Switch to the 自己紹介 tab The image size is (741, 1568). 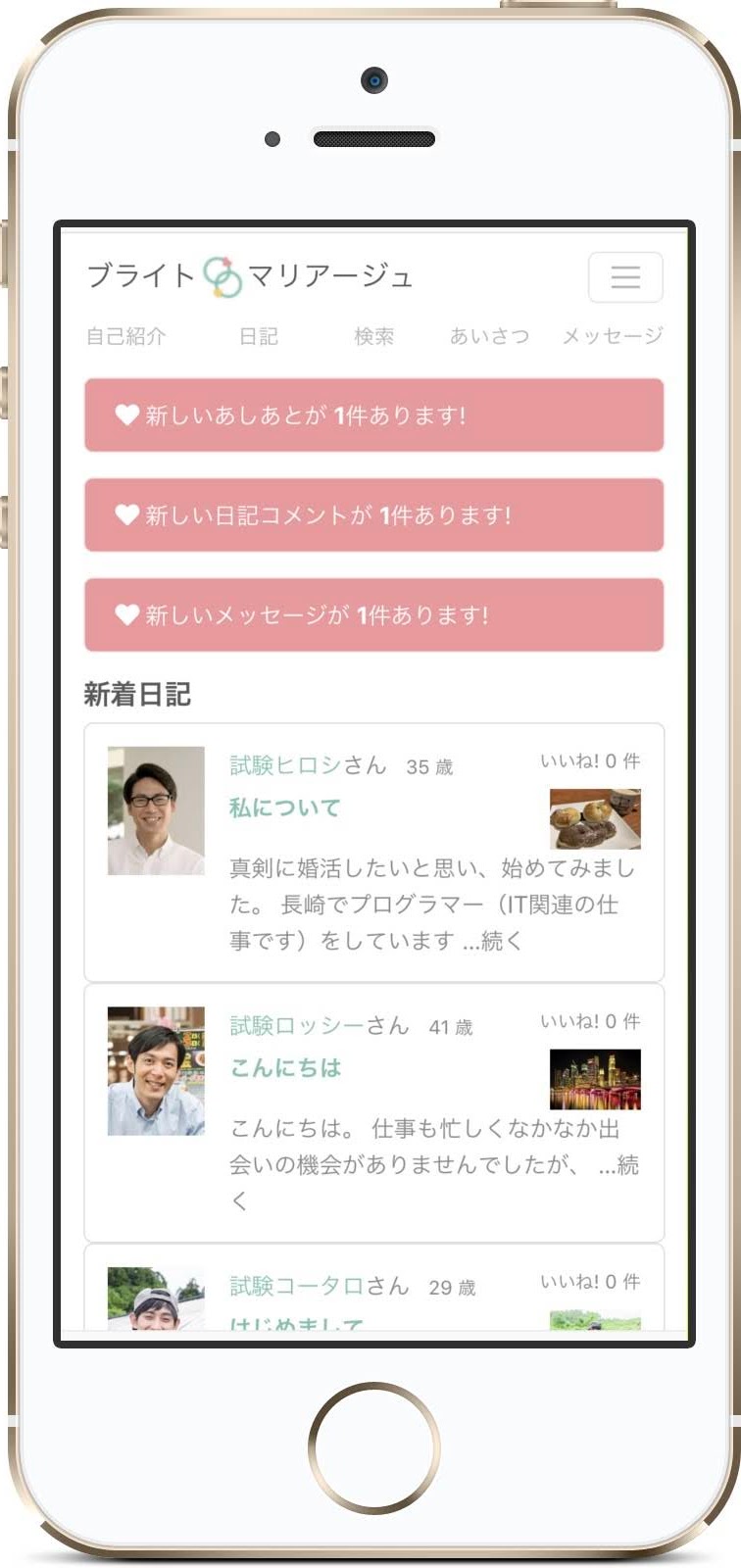(126, 336)
